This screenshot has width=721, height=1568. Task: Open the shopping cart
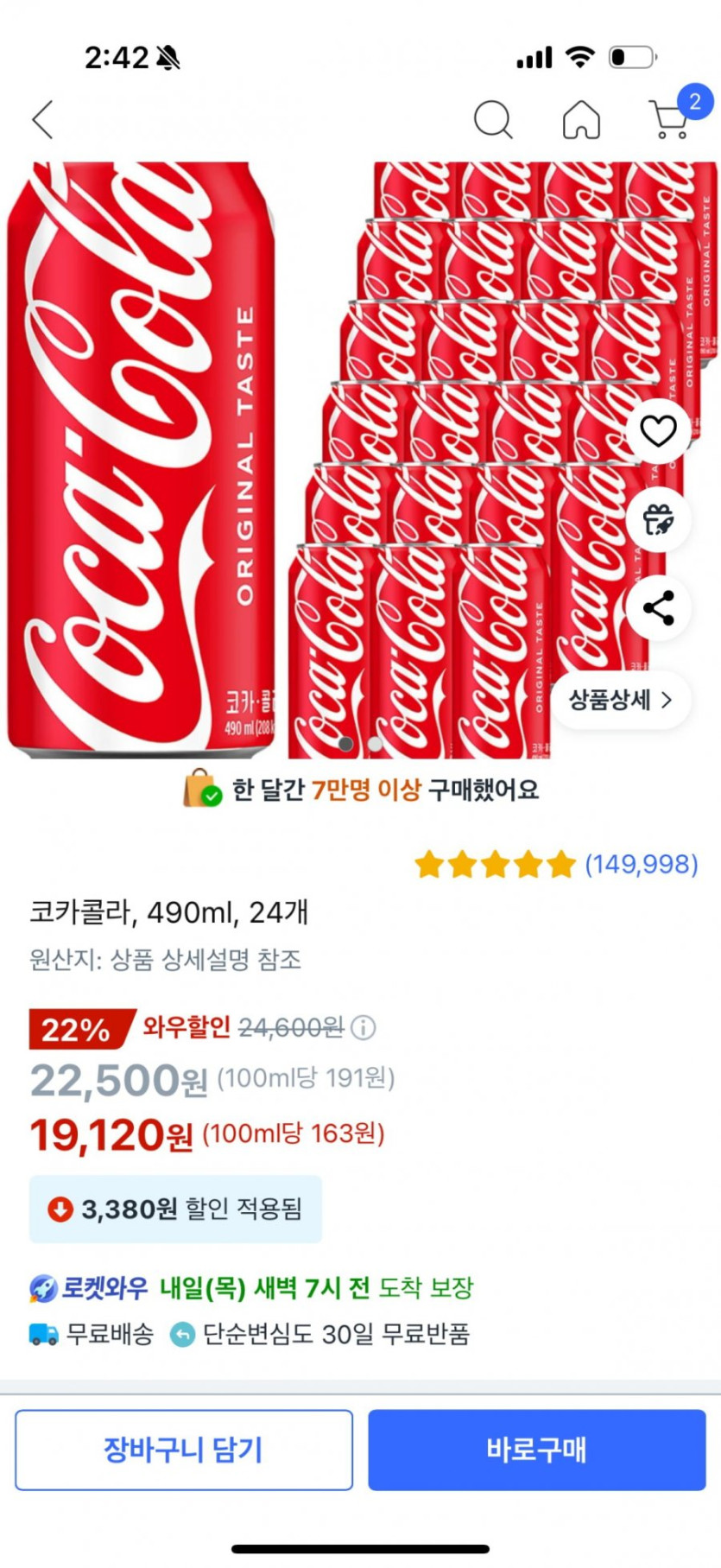click(670, 119)
